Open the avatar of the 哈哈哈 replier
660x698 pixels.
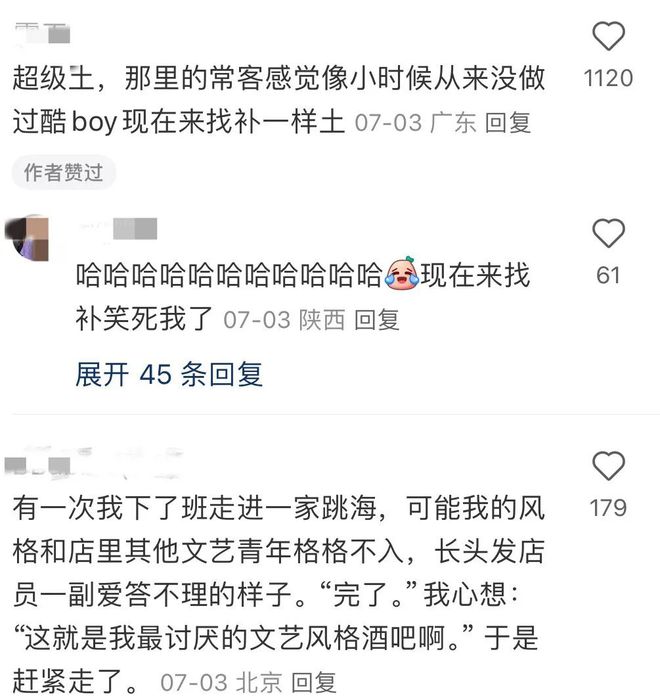(x=28, y=238)
